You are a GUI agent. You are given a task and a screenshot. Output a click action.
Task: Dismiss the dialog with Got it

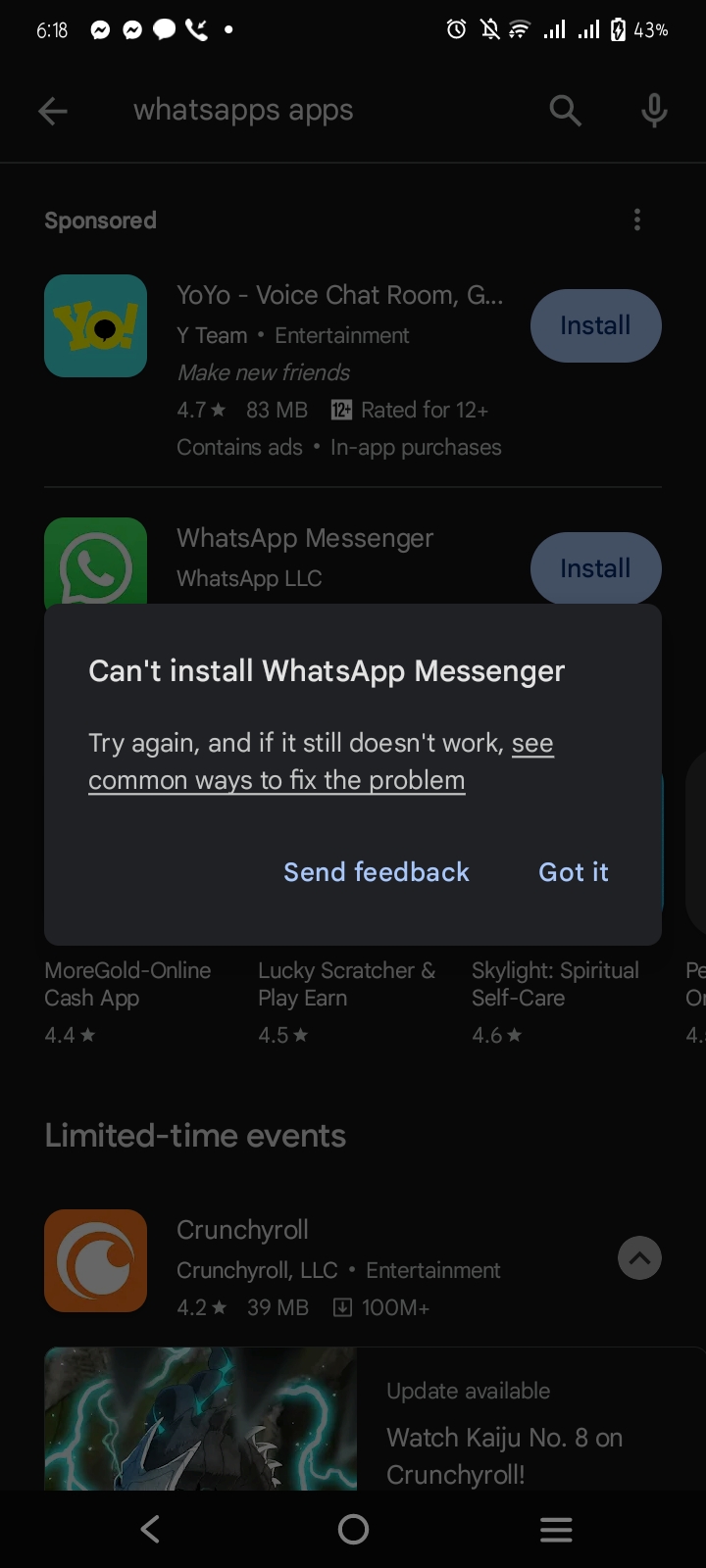coord(574,872)
